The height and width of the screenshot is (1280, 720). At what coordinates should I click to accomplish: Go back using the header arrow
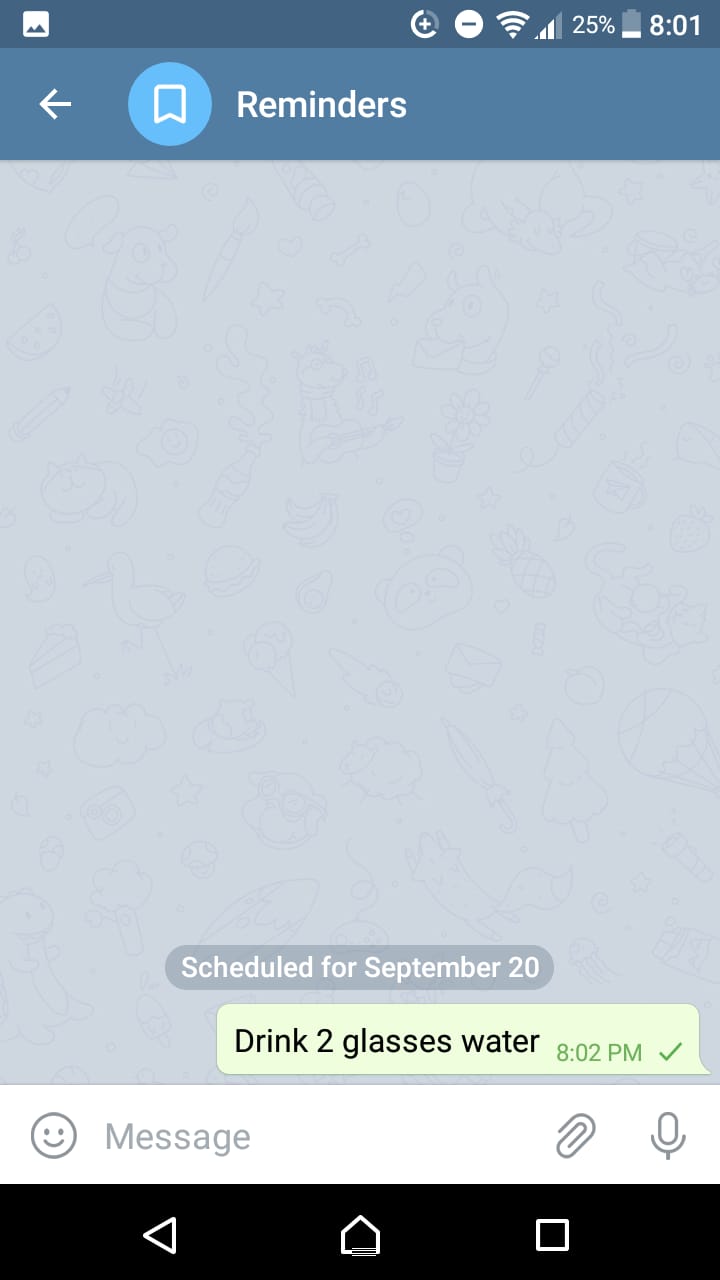(55, 104)
